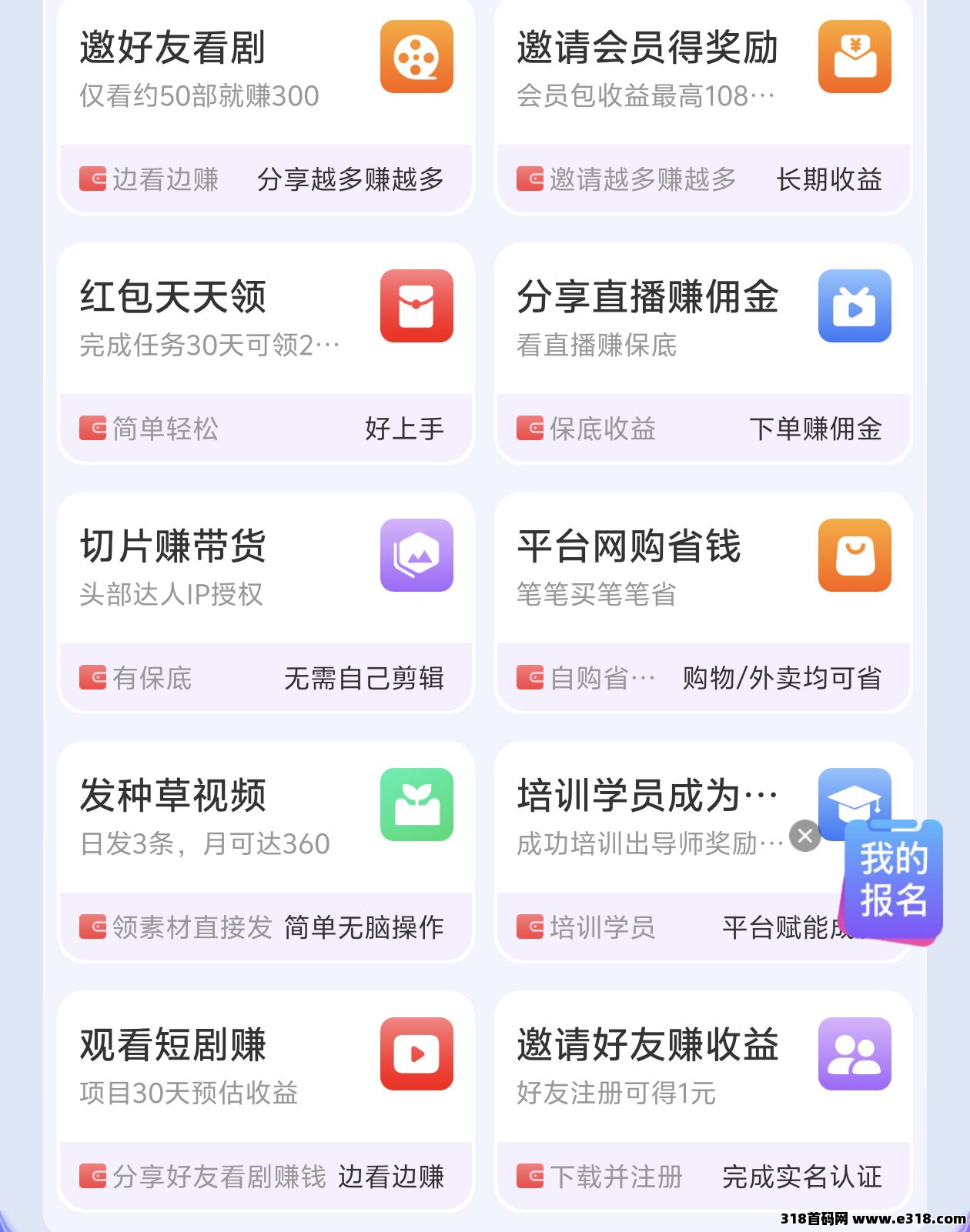Select the purple clip icon on 切片赚带货
The width and height of the screenshot is (970, 1232).
tap(416, 555)
